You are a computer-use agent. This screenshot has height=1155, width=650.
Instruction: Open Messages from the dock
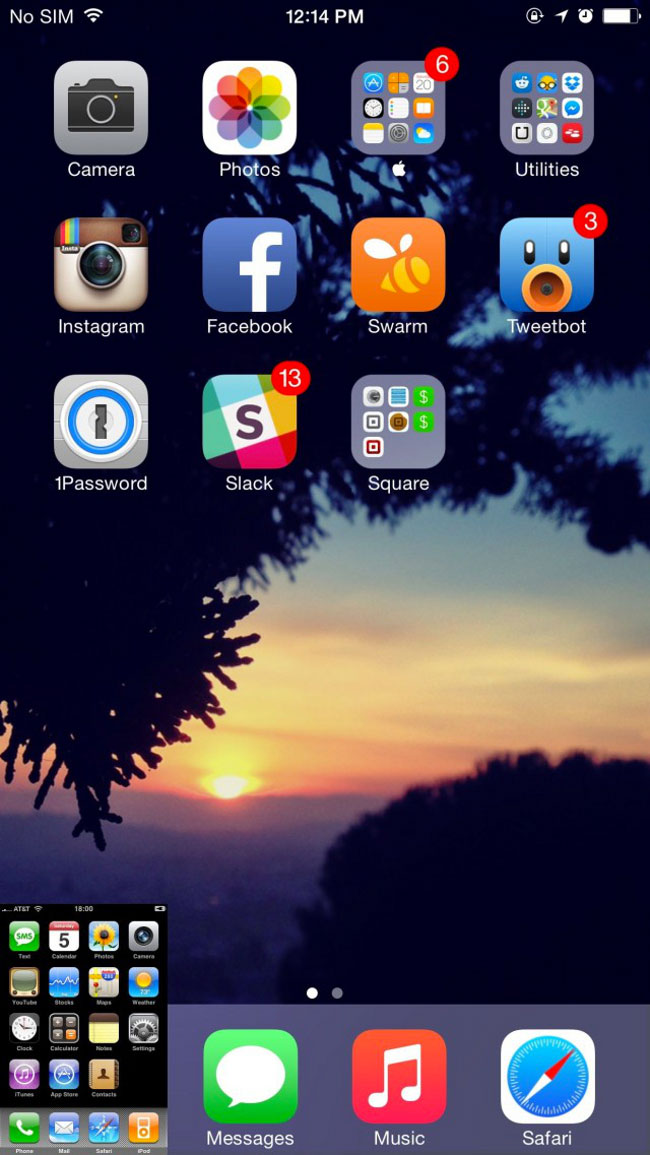click(x=250, y=1077)
